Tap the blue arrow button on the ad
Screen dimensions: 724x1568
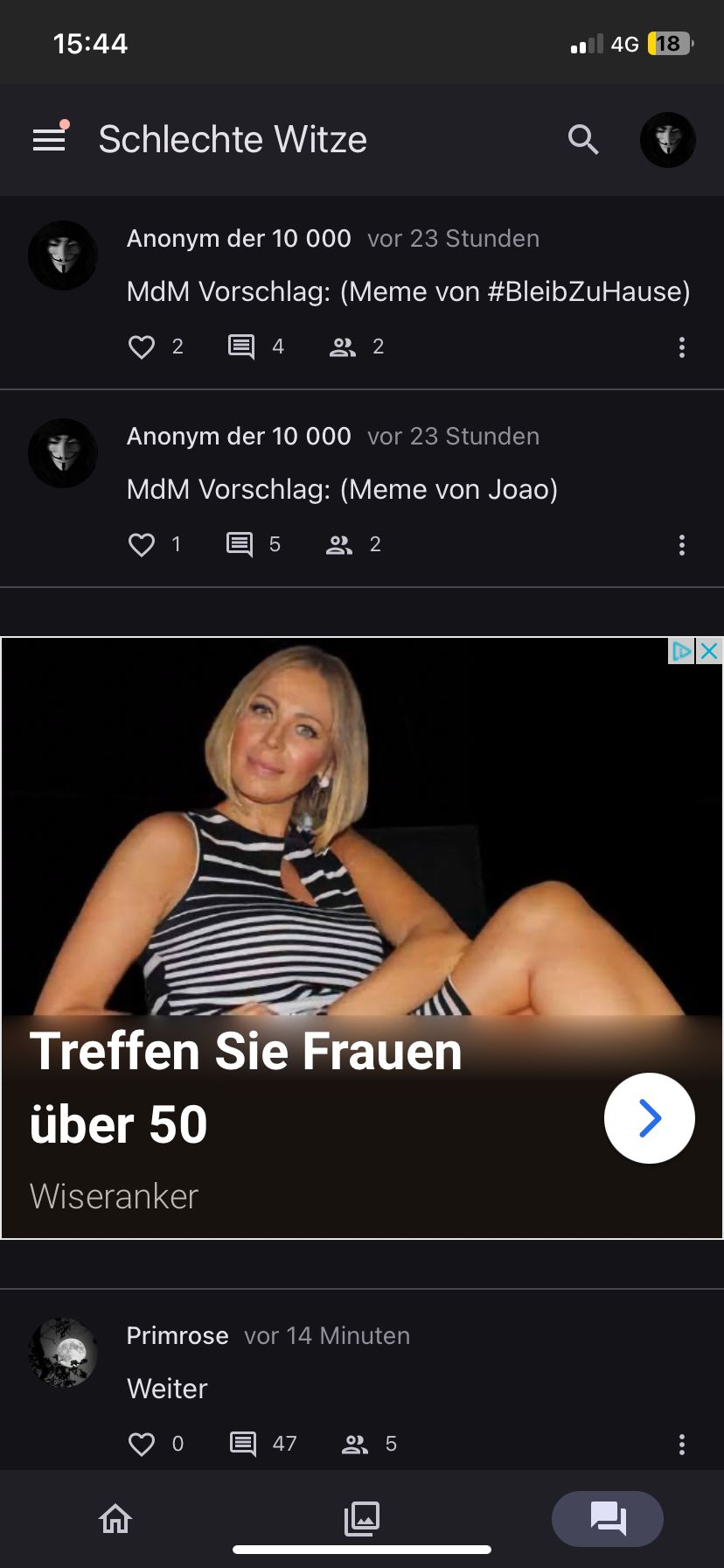649,1117
